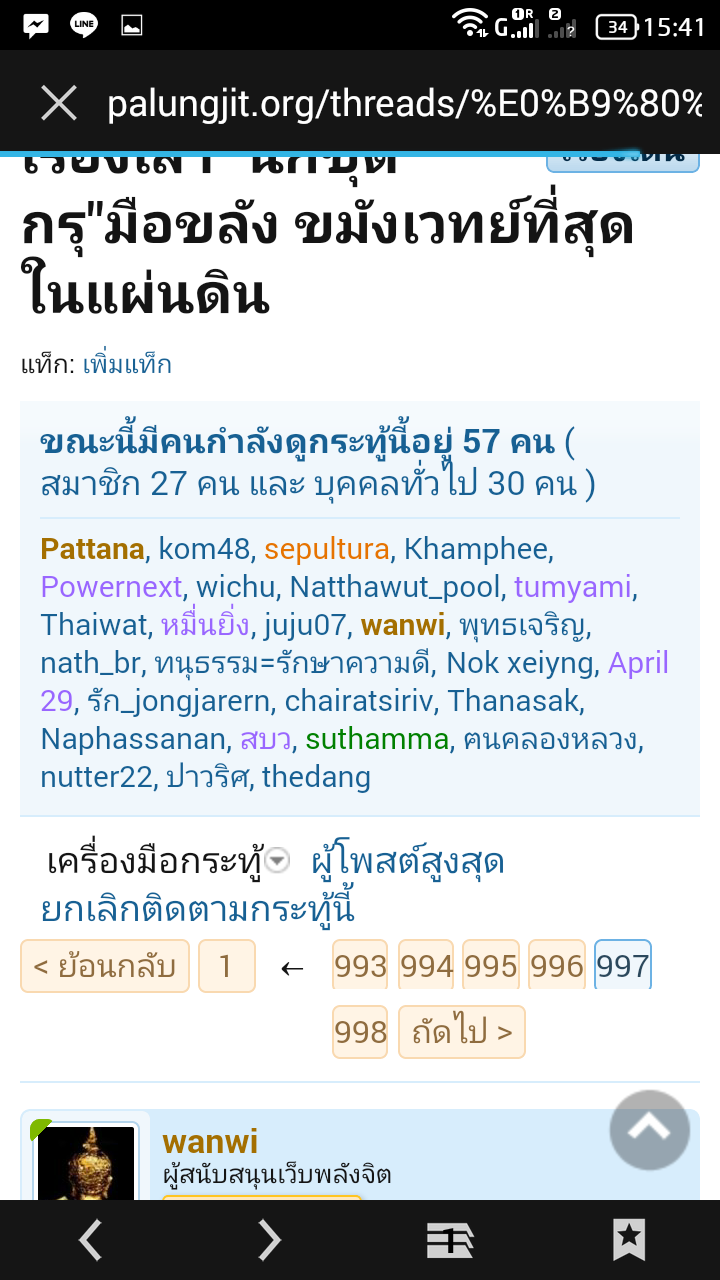Navigate forward with the browser arrow
Viewport: 720px width, 1280px height.
[269, 1240]
